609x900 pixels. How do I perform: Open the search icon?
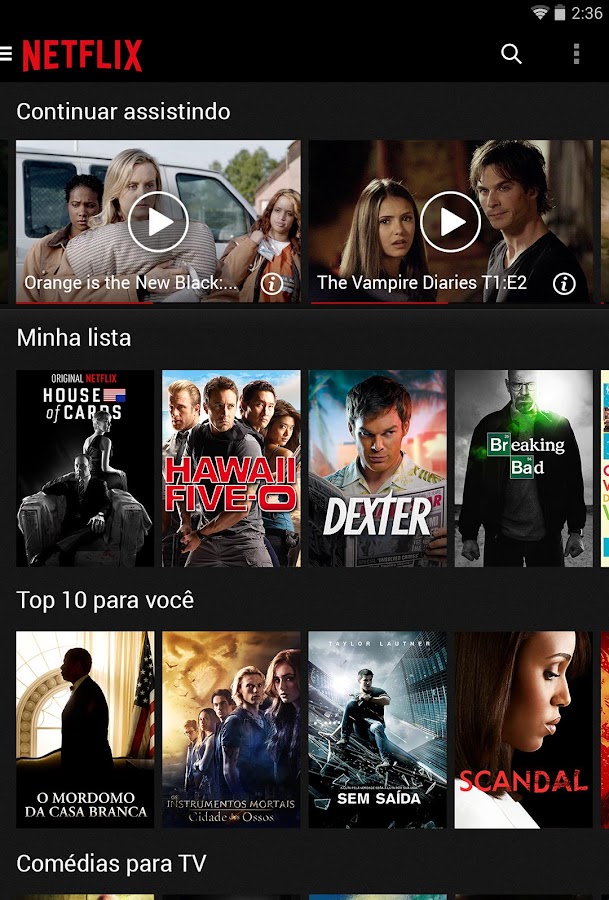tap(511, 54)
